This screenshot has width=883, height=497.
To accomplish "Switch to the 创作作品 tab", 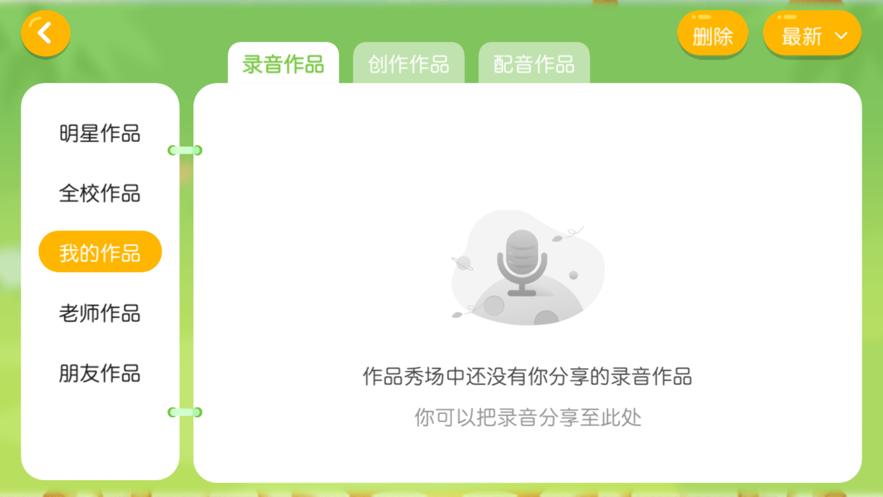I will (408, 64).
